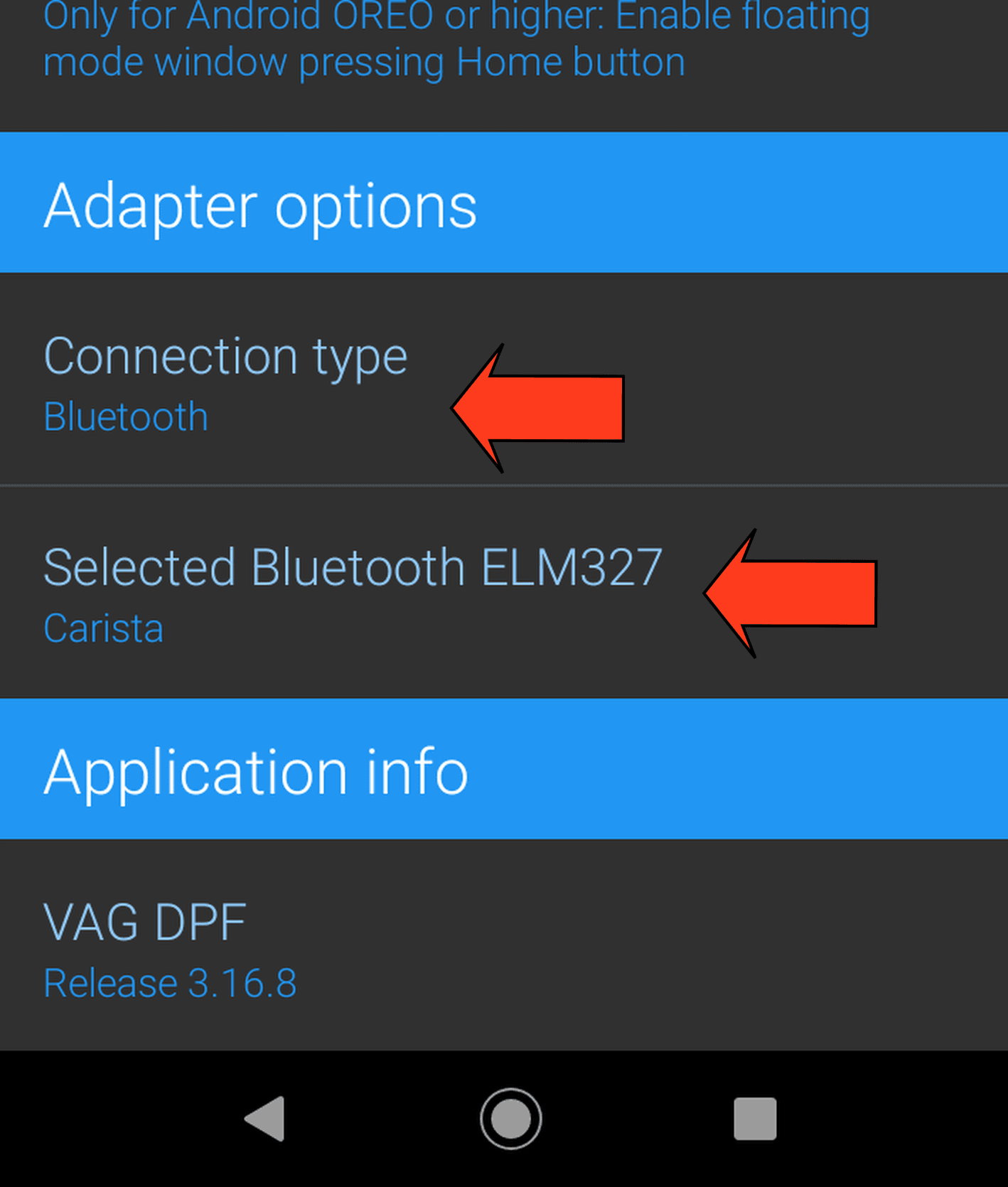The image size is (1008, 1187).
Task: Open the recent apps square button
Action: (x=754, y=1118)
